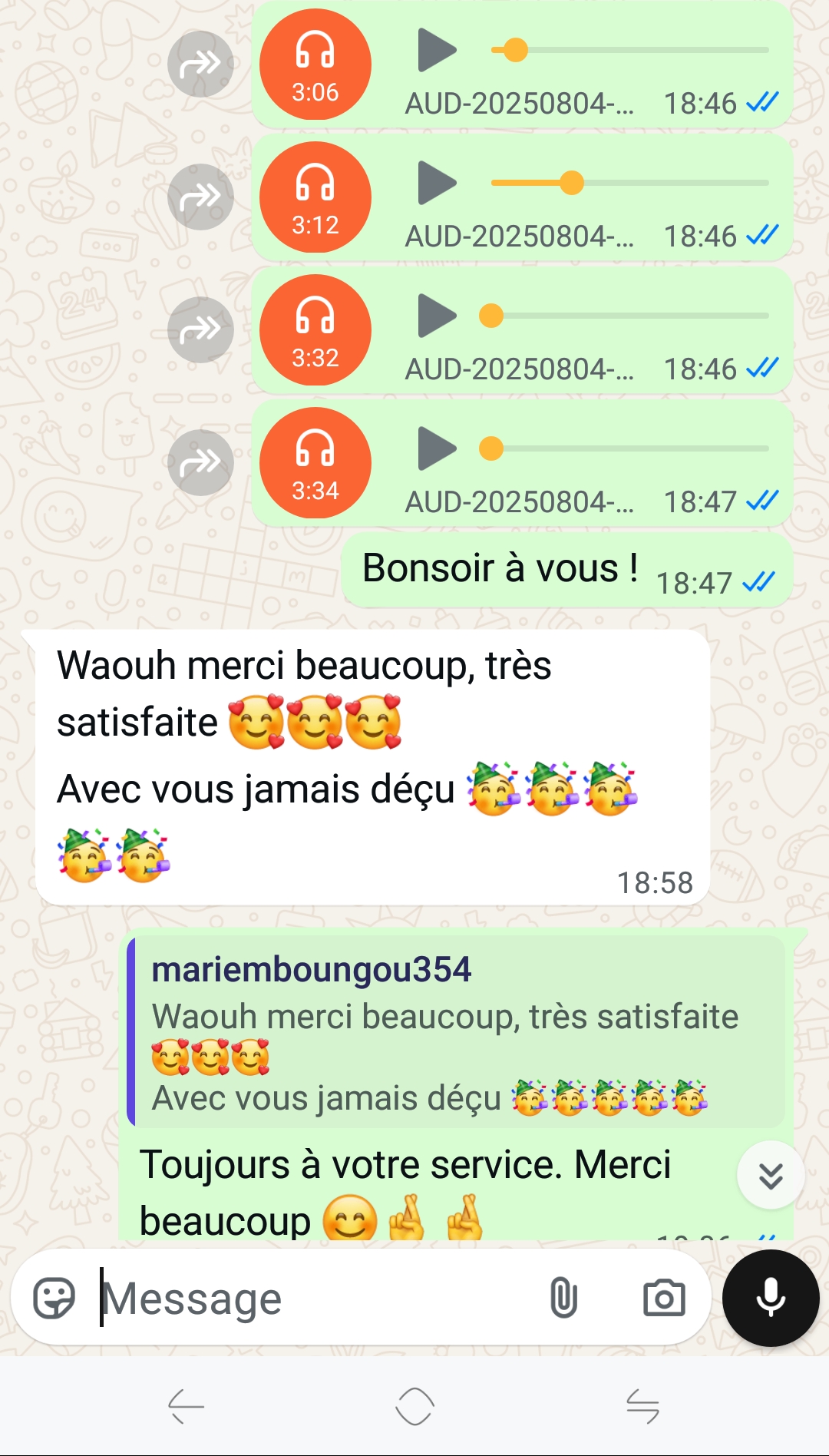Tap the microphone button to record audio
This screenshot has height=1456, width=829.
(770, 1298)
